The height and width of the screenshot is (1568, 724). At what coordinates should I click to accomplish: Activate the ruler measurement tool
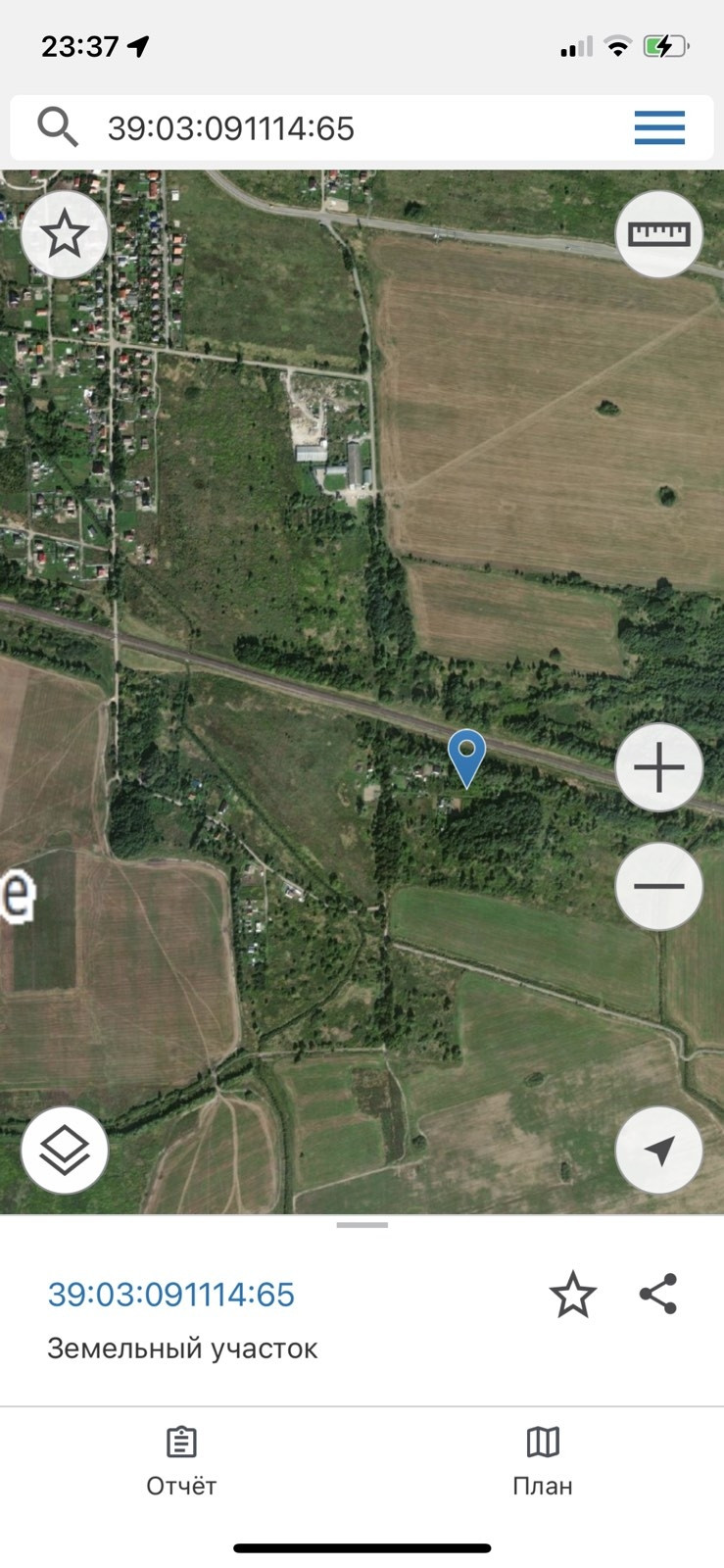pos(659,234)
